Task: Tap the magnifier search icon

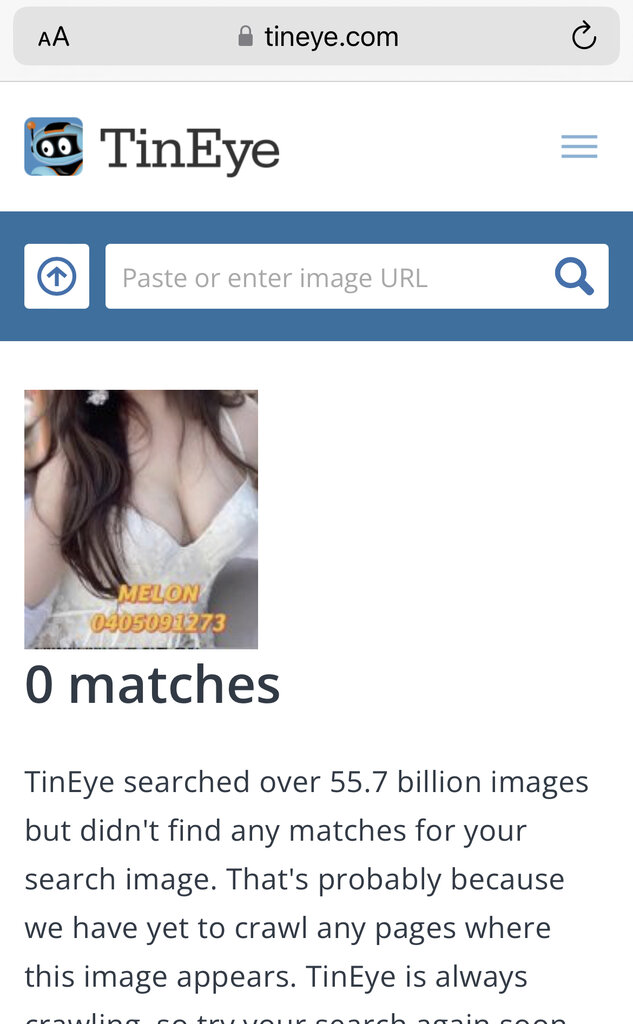Action: [574, 276]
